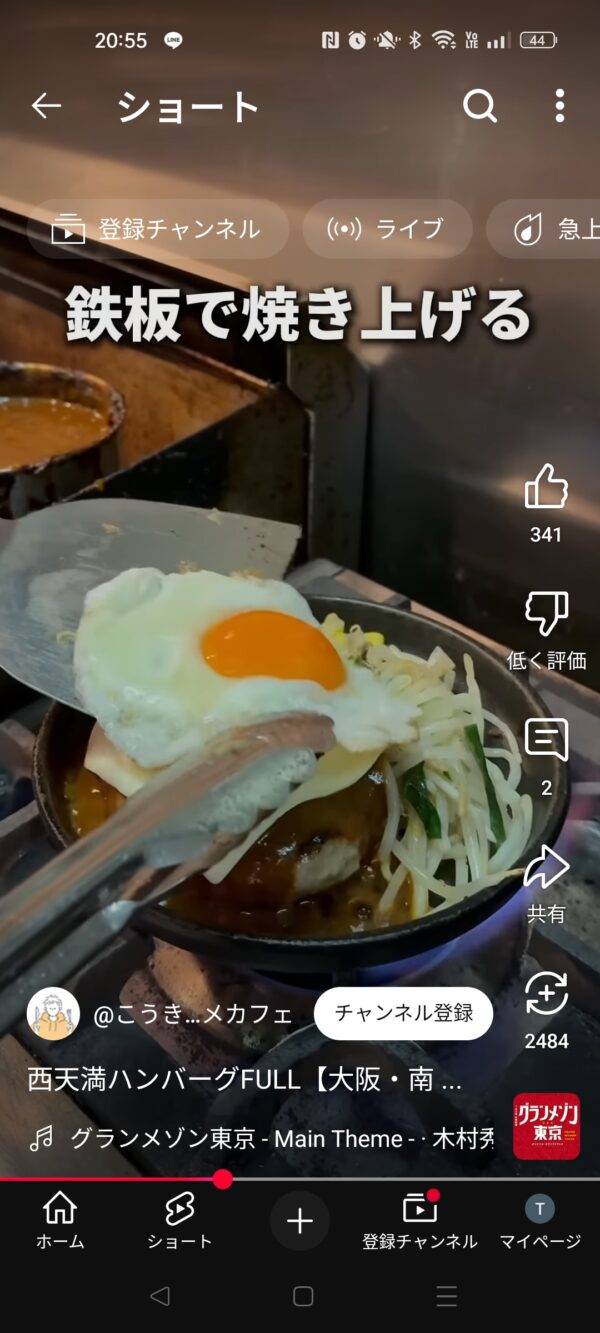
Task: Like this Short video
Action: tap(546, 488)
